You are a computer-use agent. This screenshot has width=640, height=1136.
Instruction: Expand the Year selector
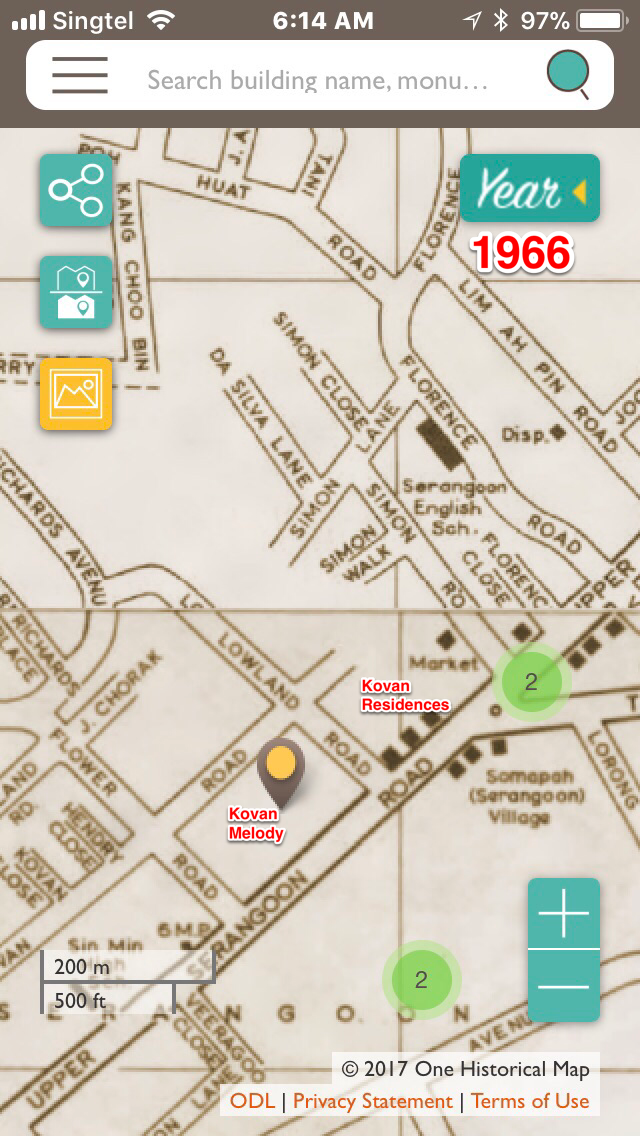pyautogui.click(x=530, y=188)
